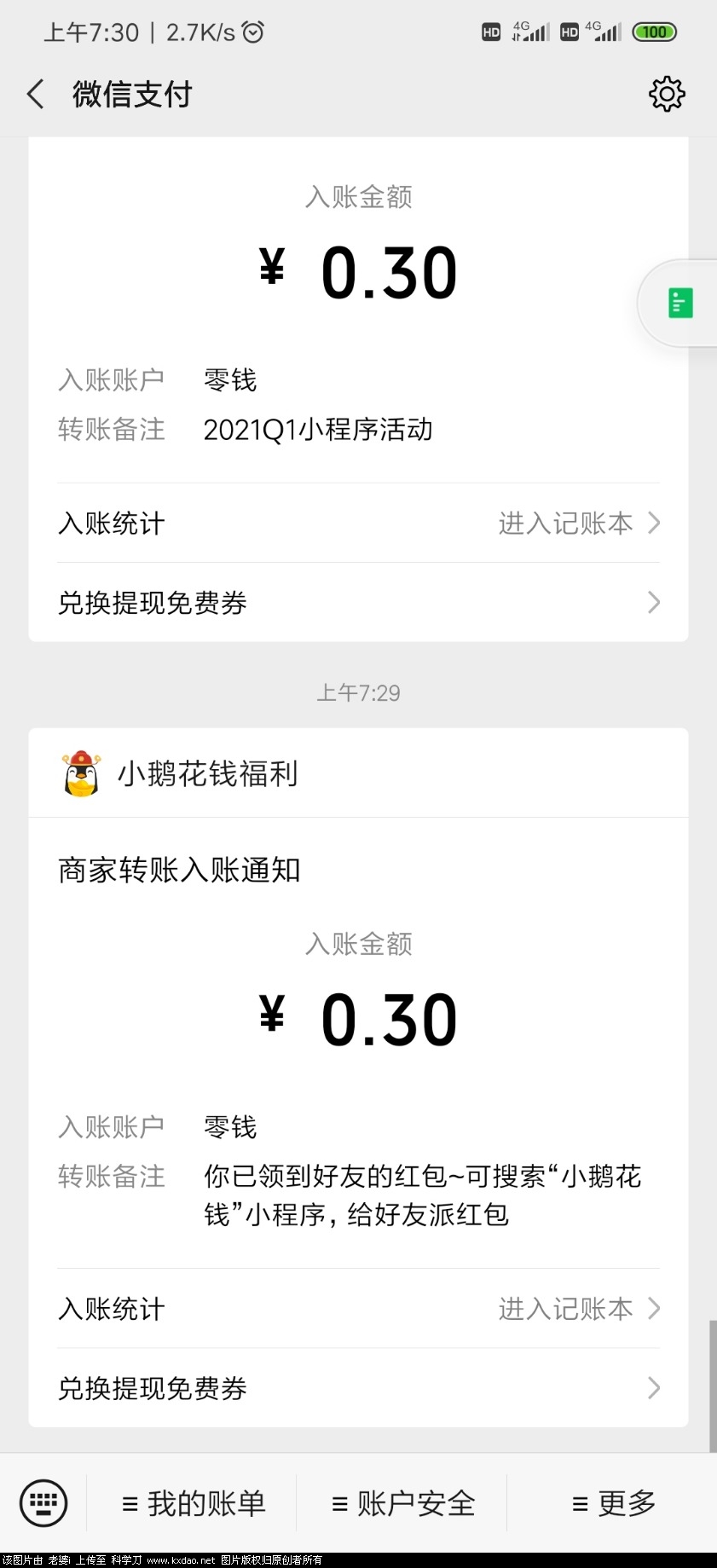Screen dimensions: 717x1568
Task: Tap the 小鹅花钱福利 penguin avatar
Action: [x=81, y=773]
